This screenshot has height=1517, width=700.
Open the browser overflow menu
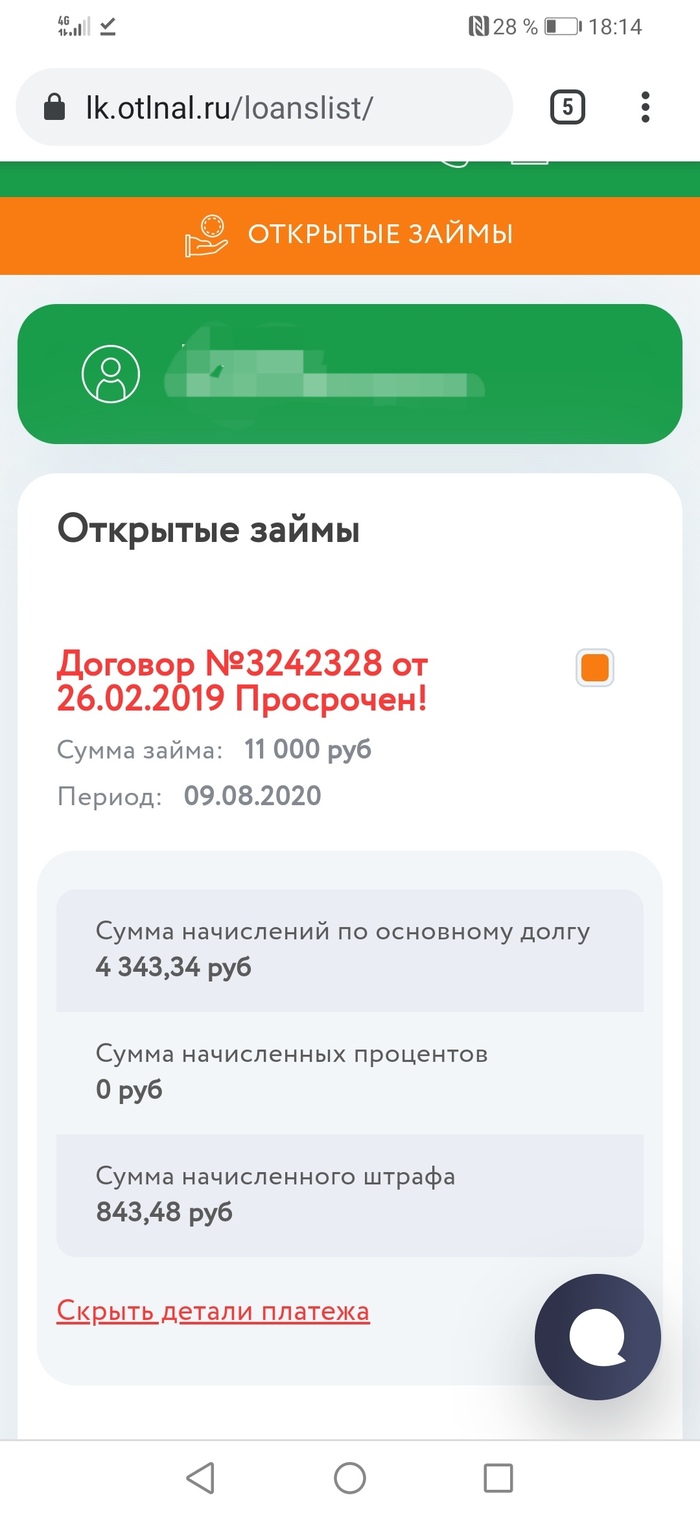(646, 107)
